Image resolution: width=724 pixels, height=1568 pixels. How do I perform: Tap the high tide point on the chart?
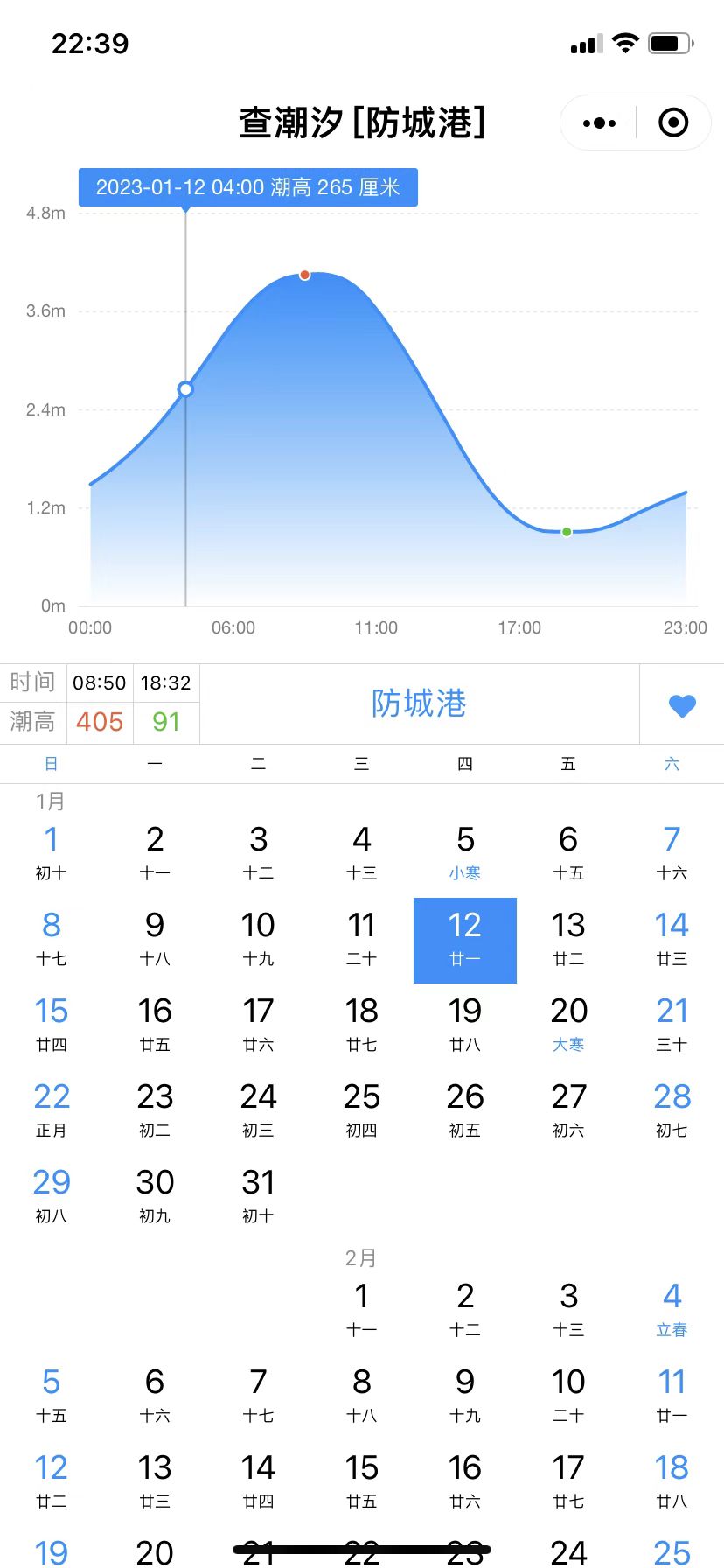point(304,275)
